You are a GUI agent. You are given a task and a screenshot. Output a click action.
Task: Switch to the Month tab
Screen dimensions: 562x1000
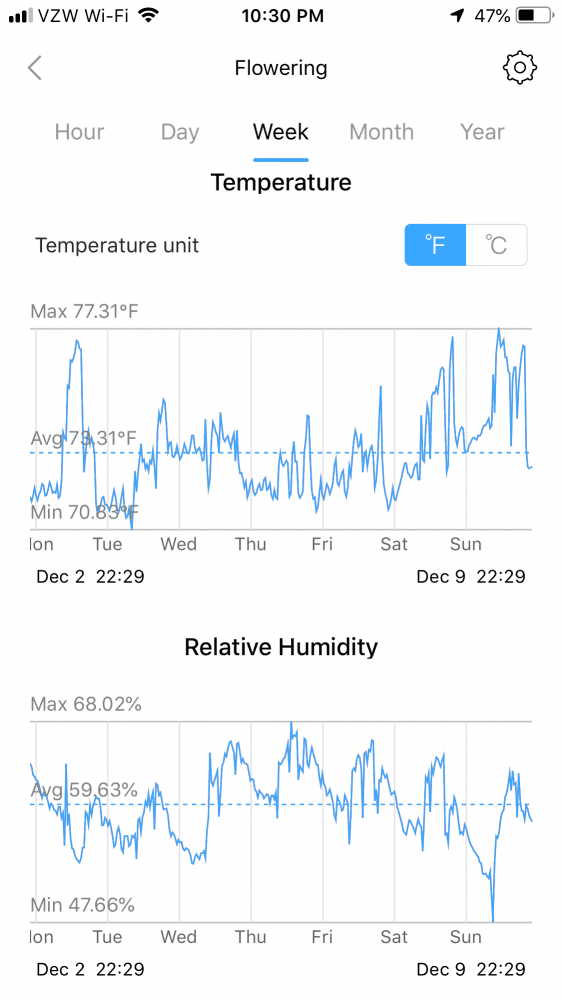coord(381,132)
